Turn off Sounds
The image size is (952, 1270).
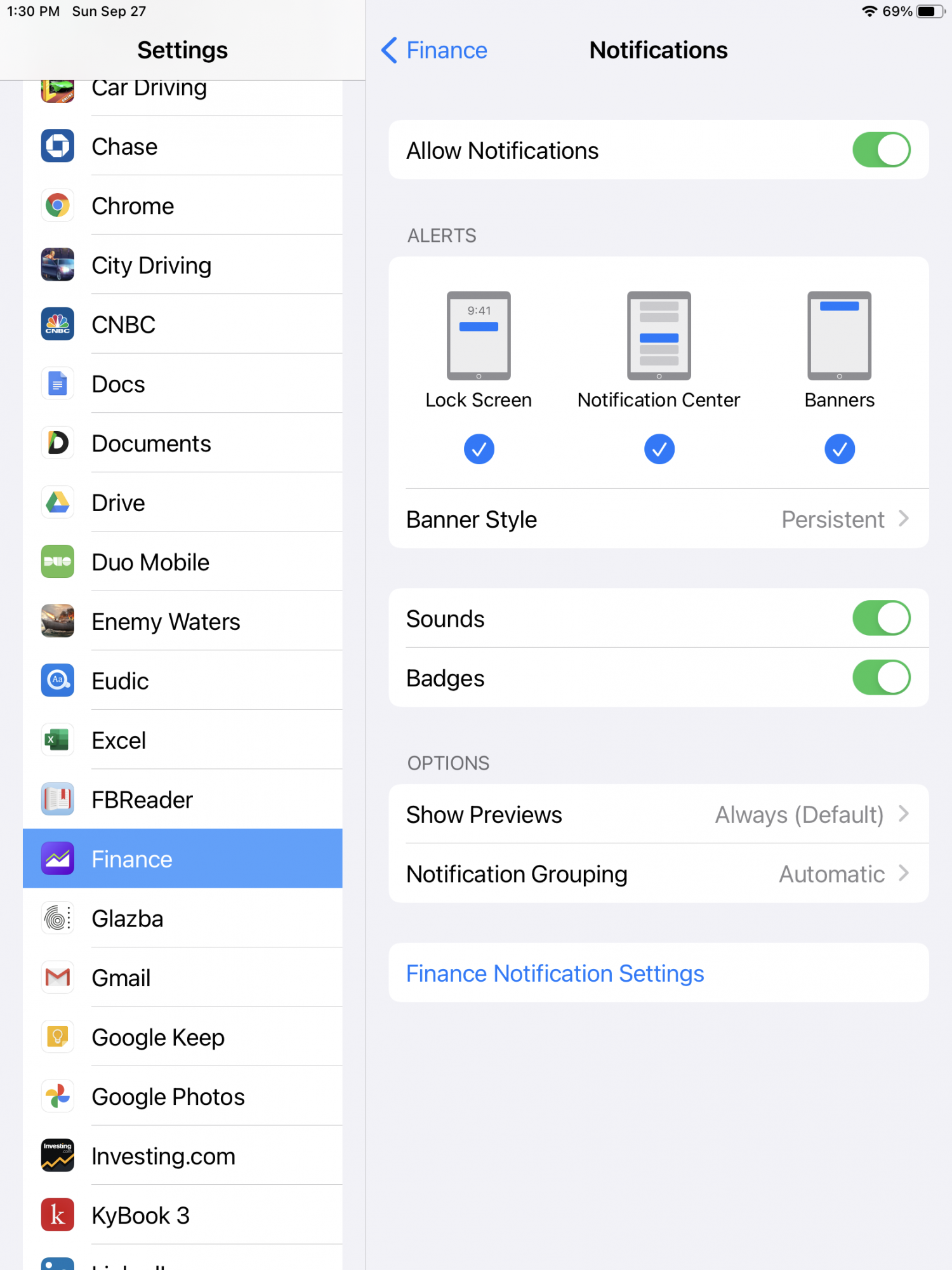[x=881, y=618]
